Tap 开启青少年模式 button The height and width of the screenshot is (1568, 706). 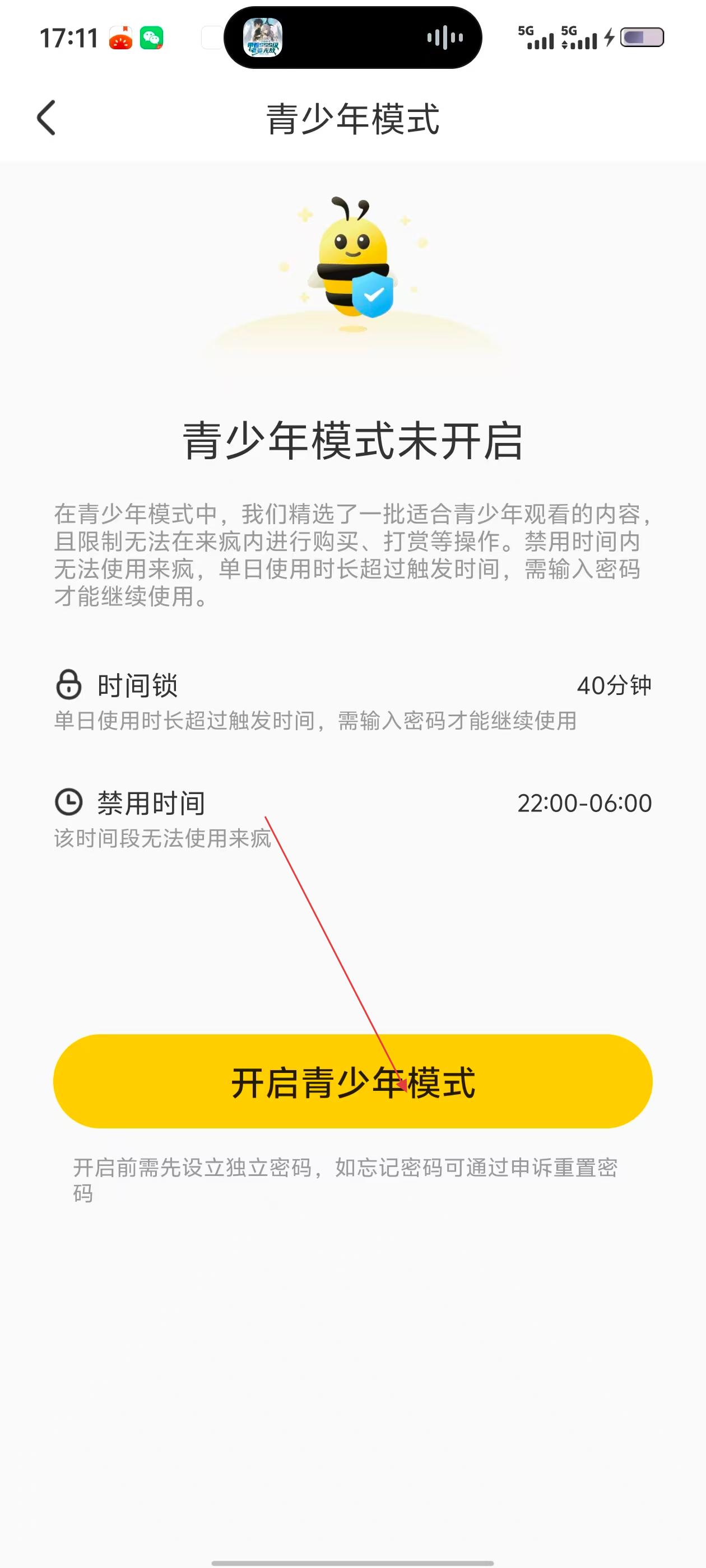[x=352, y=1082]
